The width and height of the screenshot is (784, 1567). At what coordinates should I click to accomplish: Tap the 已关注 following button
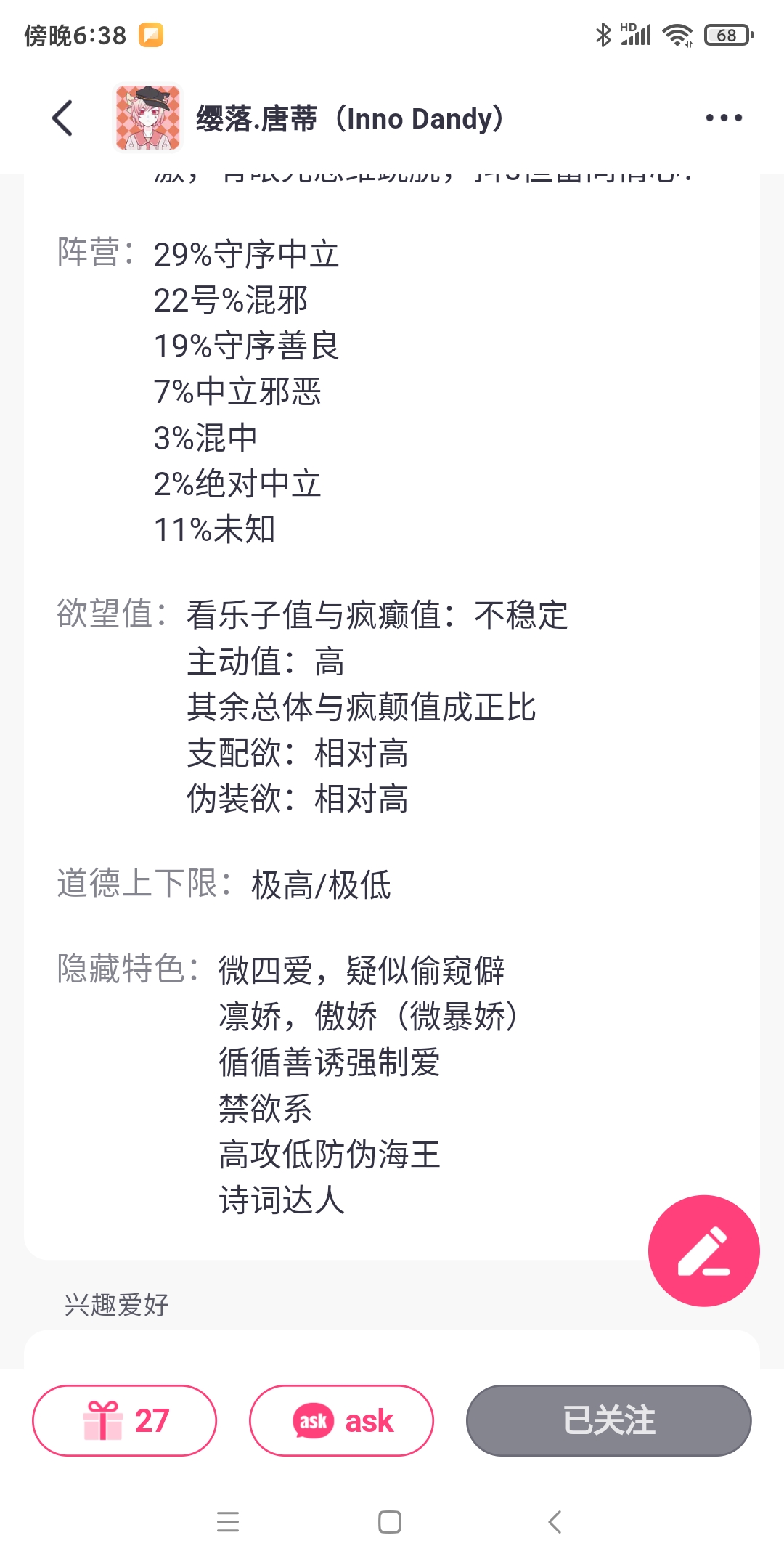pyautogui.click(x=608, y=1420)
